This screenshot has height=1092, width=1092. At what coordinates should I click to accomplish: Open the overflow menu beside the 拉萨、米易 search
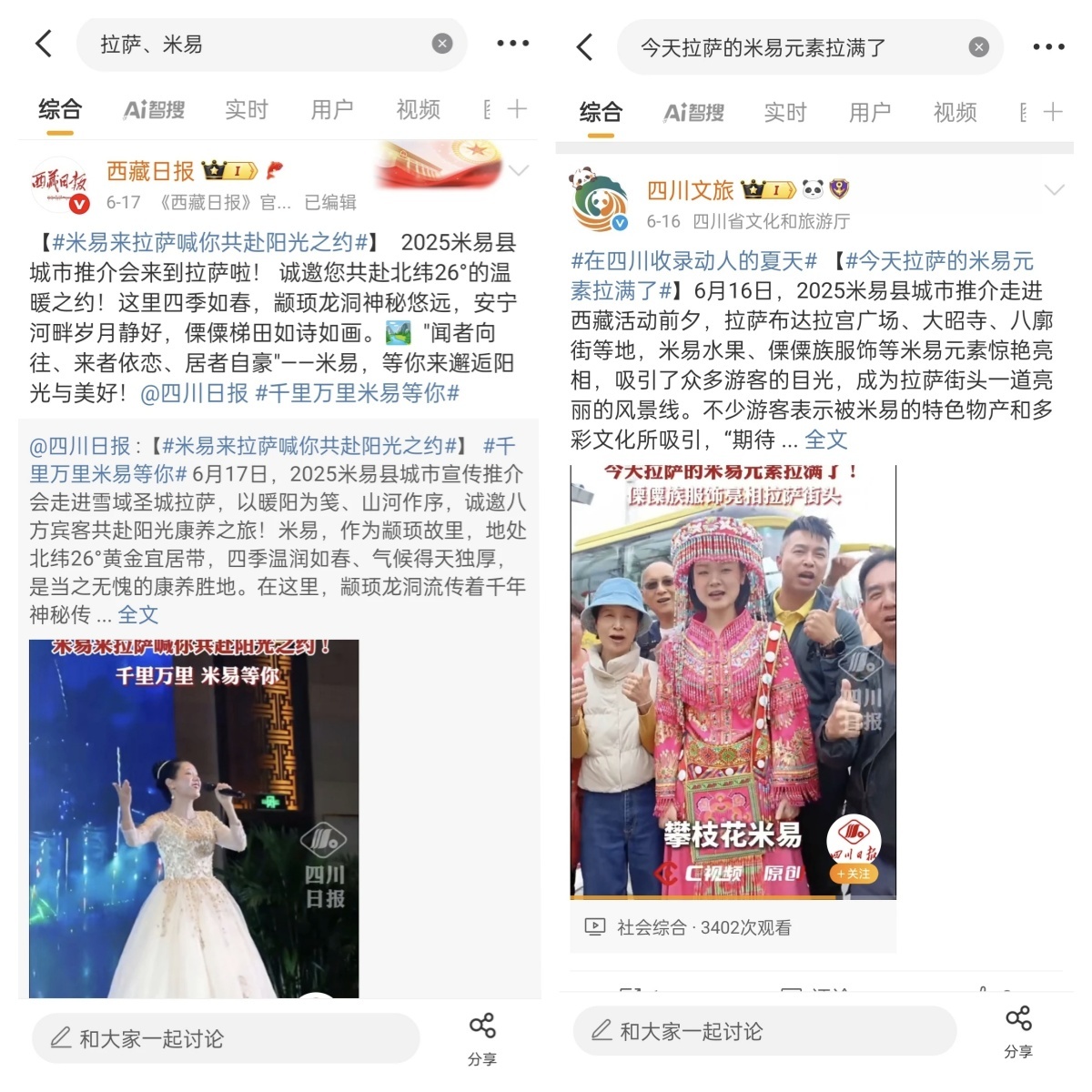coord(512,44)
